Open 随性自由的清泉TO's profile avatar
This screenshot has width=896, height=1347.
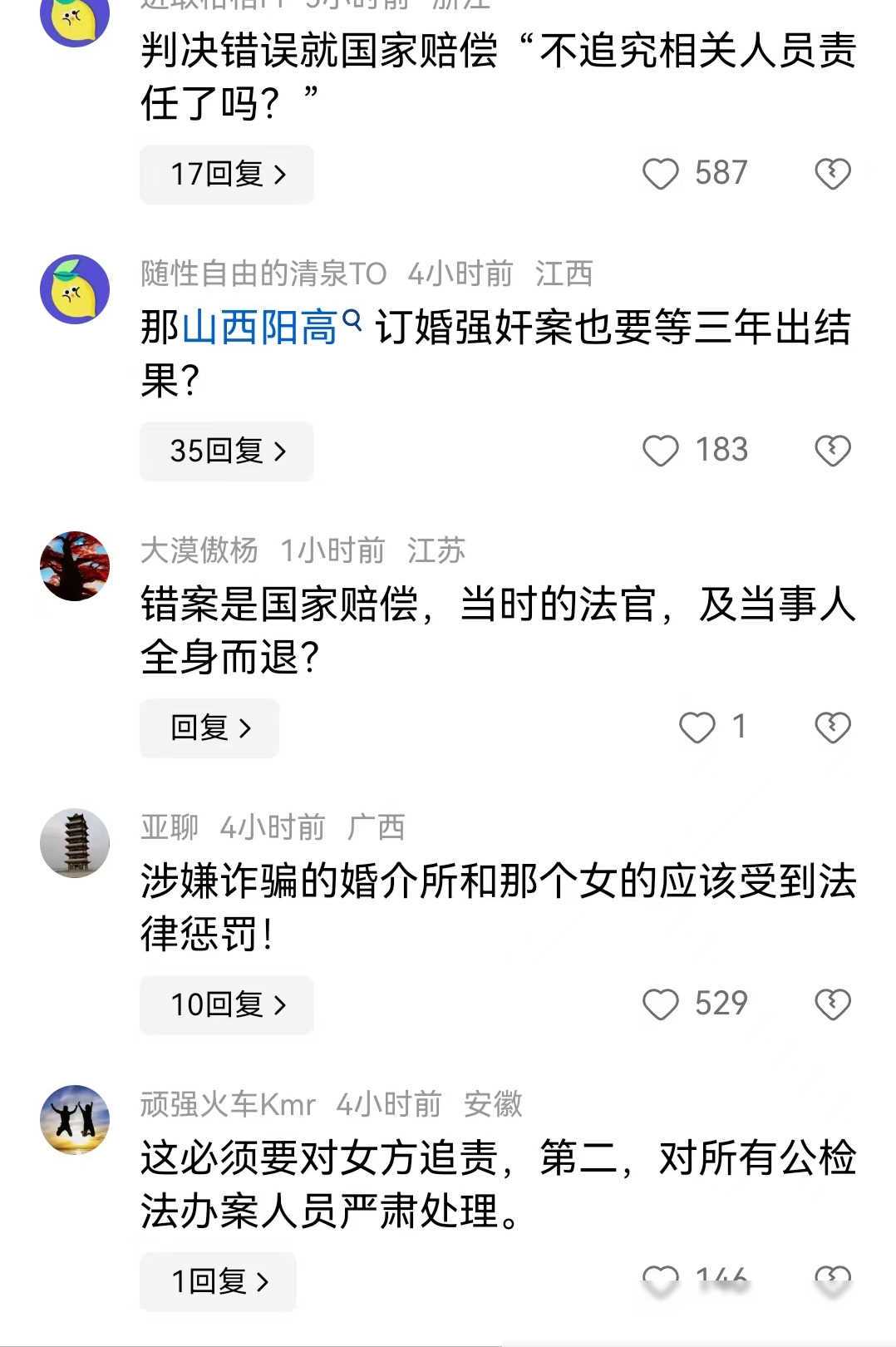[x=75, y=289]
